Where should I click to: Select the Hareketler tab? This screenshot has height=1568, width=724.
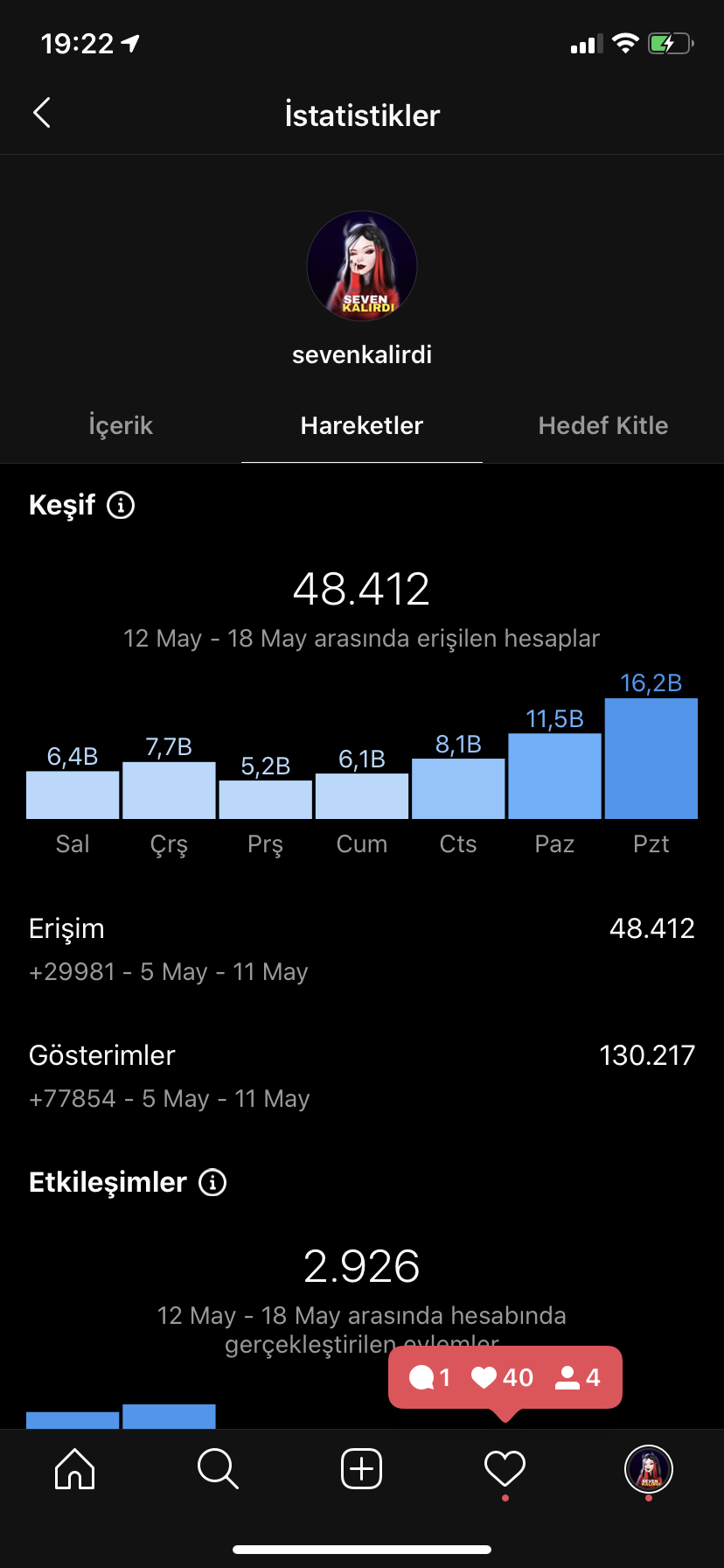click(362, 425)
